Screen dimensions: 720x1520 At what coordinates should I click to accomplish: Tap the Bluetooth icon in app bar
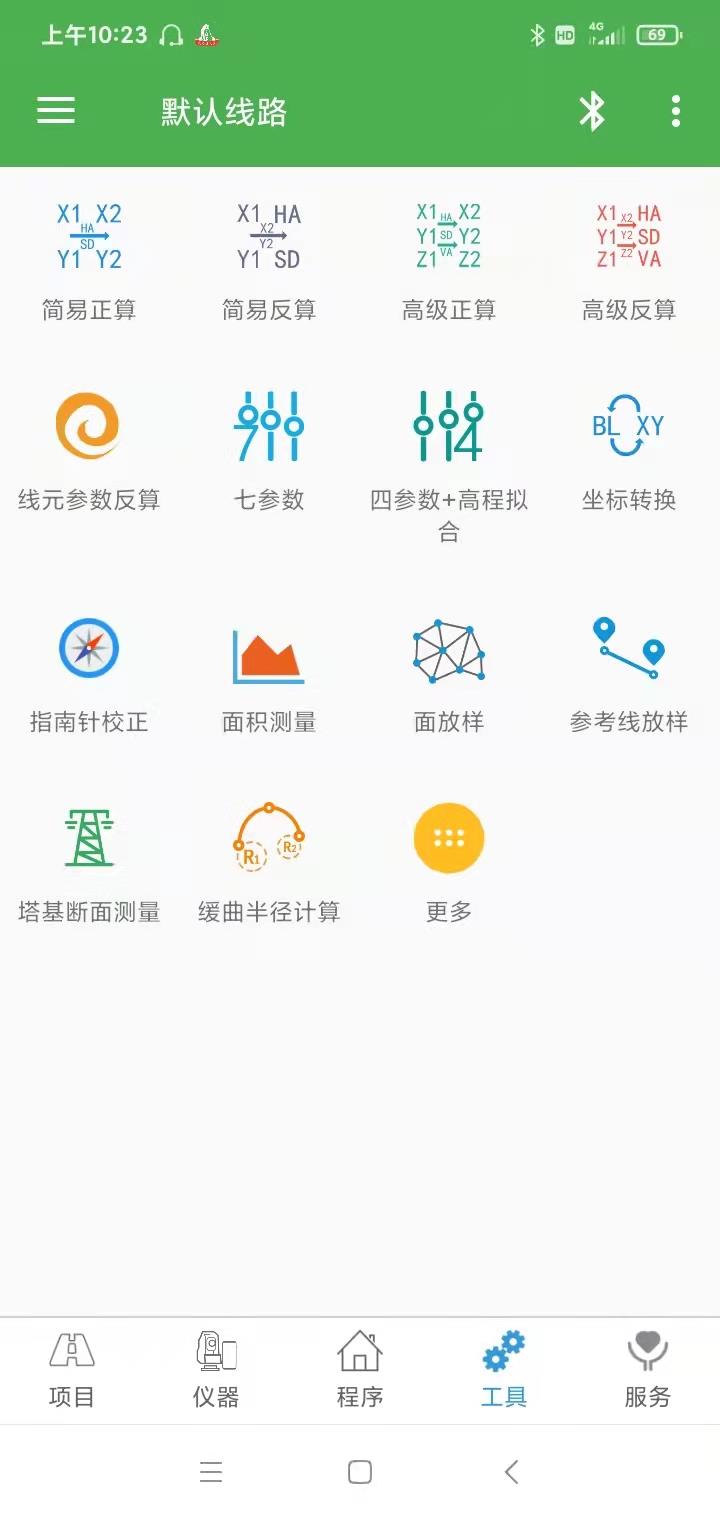point(592,111)
